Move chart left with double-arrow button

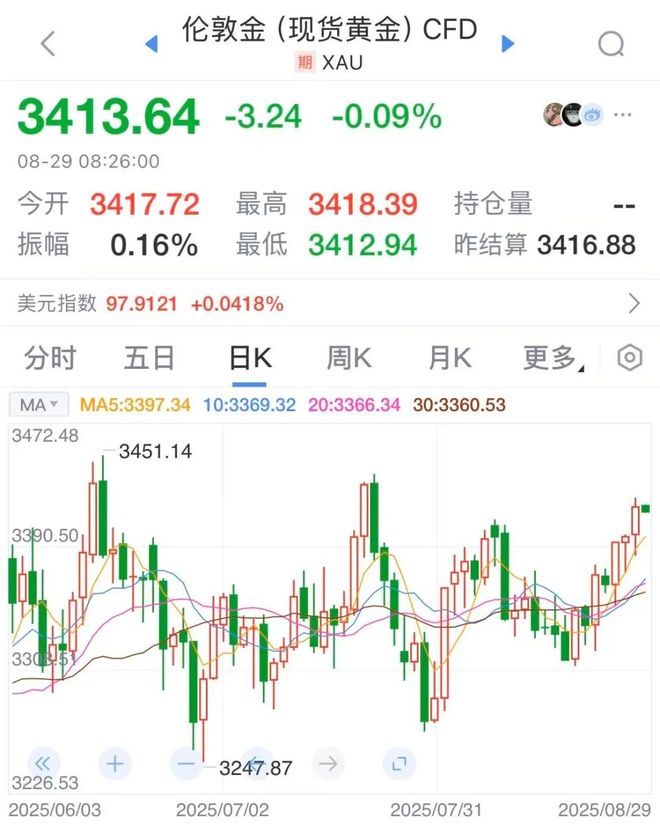(x=43, y=765)
